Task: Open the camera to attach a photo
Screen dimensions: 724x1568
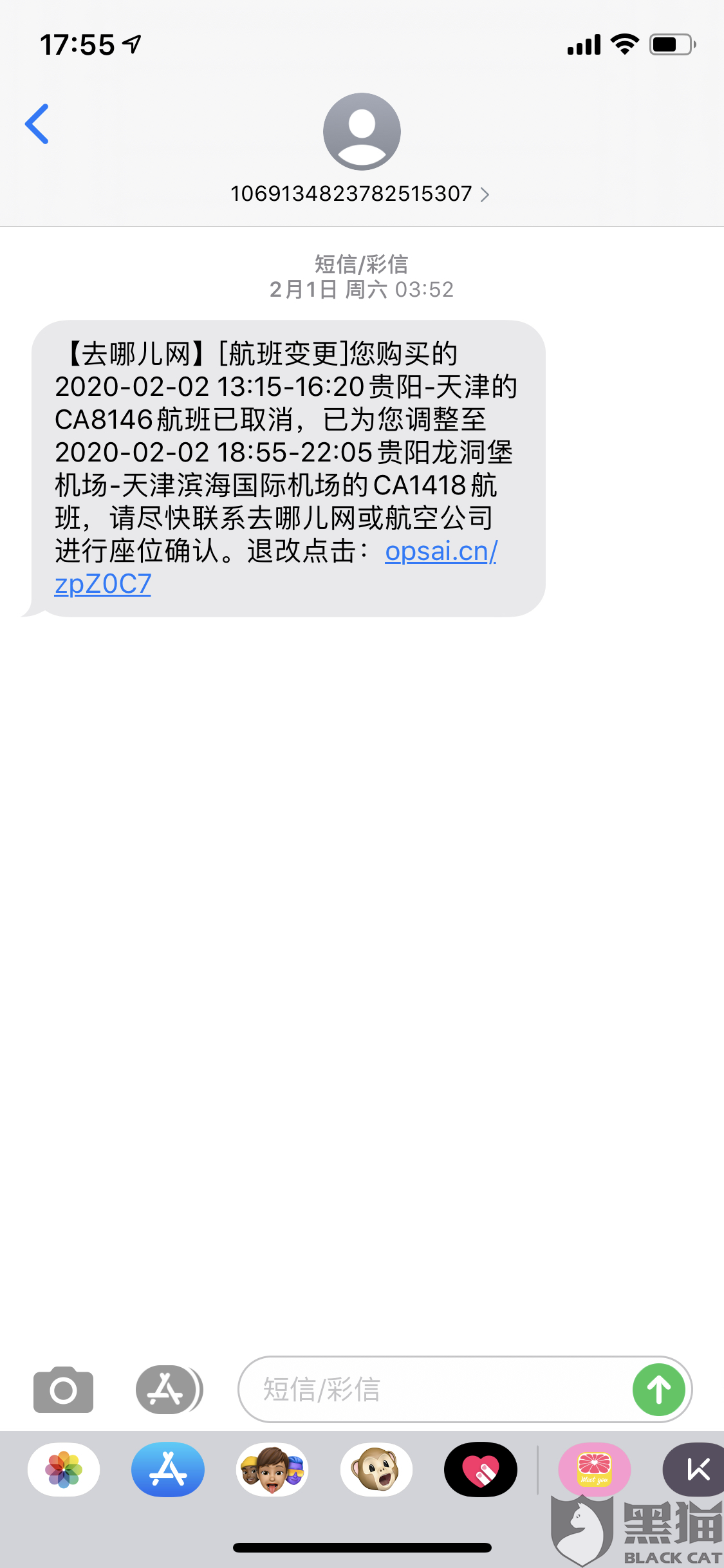Action: pyautogui.click(x=63, y=1389)
